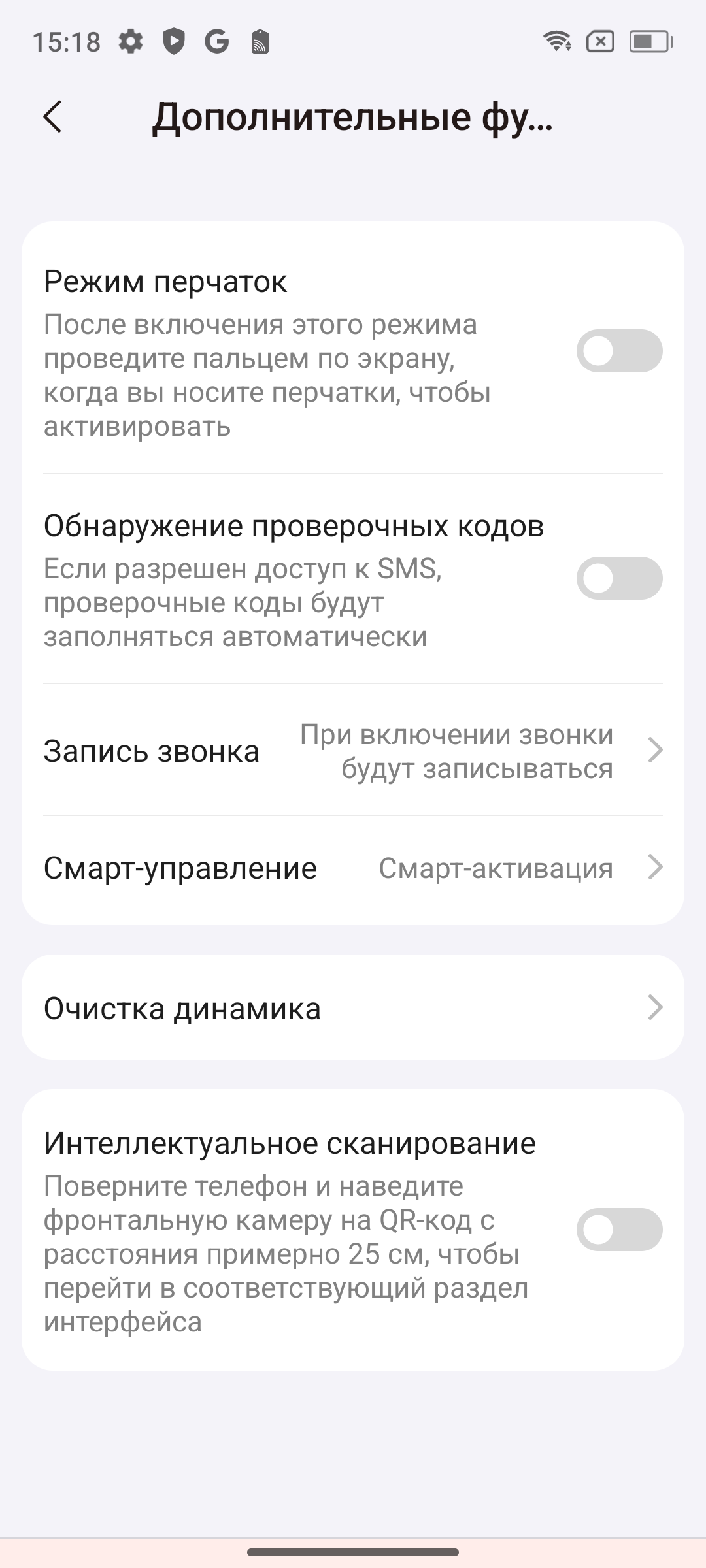Go back using the top arrow

(52, 117)
